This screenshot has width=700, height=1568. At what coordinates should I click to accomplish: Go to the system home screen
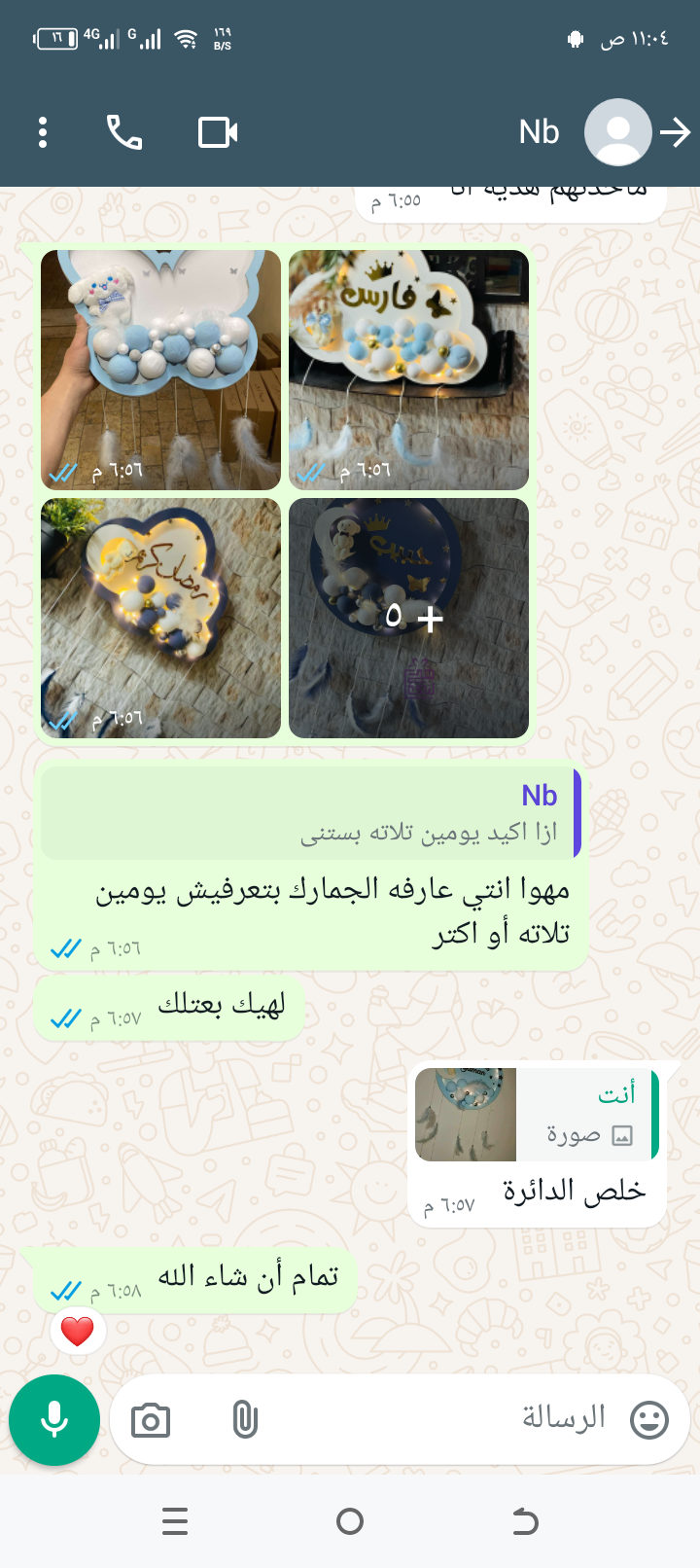(x=350, y=1521)
